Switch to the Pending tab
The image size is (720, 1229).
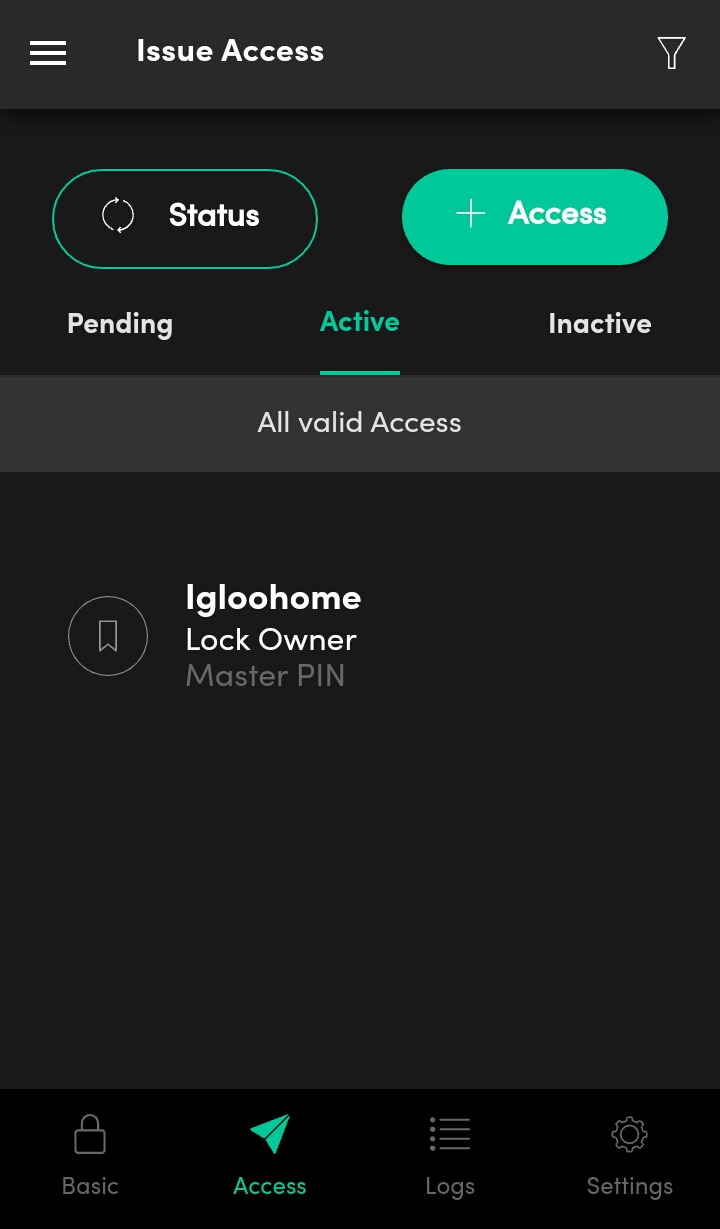coord(119,323)
